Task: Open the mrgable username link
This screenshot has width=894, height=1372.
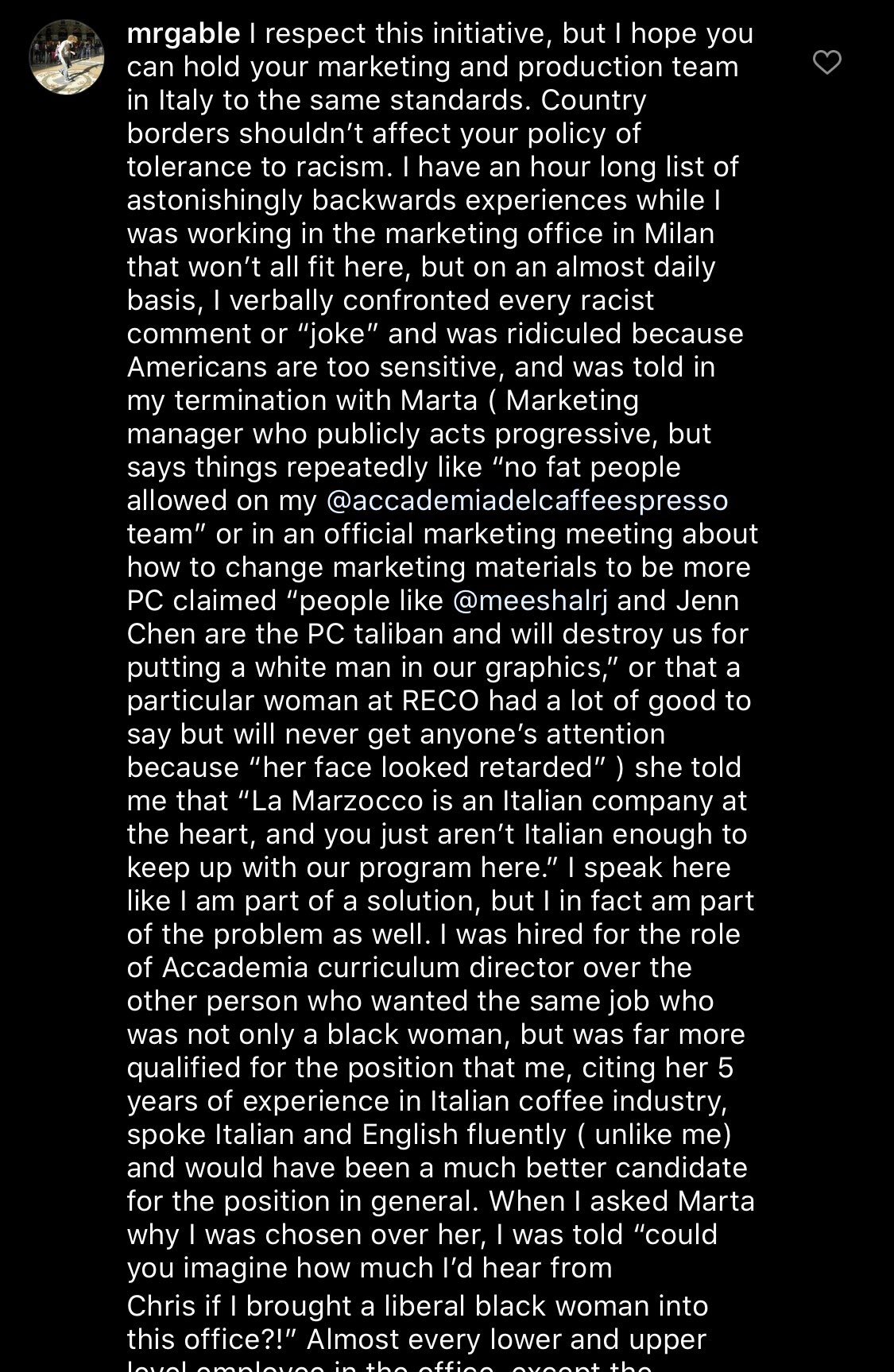Action: [x=184, y=34]
